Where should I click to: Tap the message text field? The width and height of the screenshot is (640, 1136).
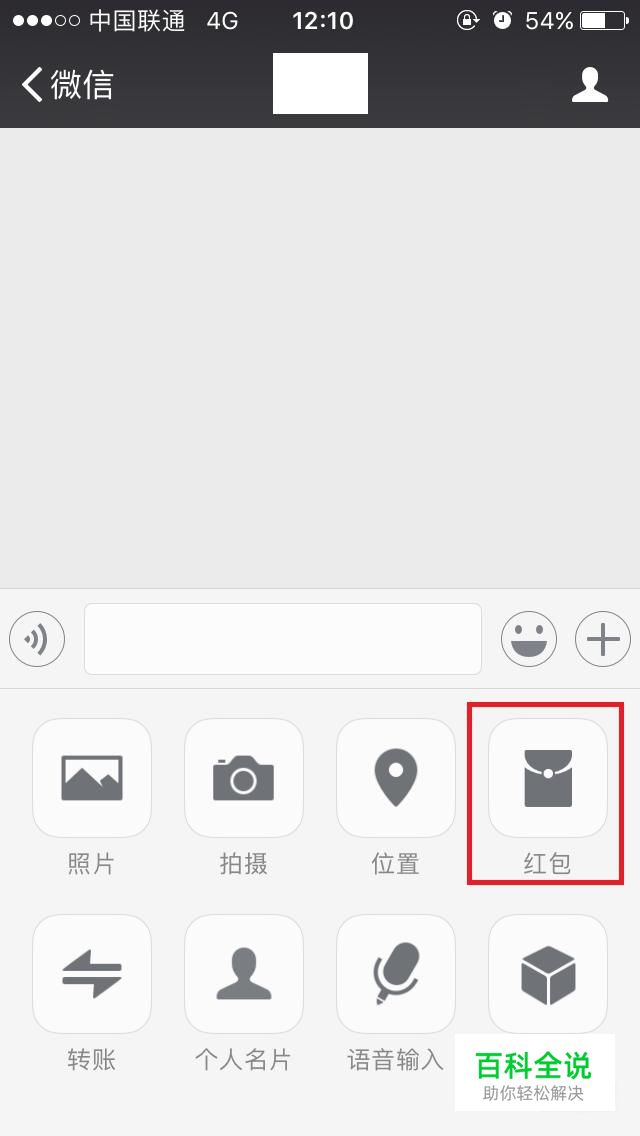283,639
